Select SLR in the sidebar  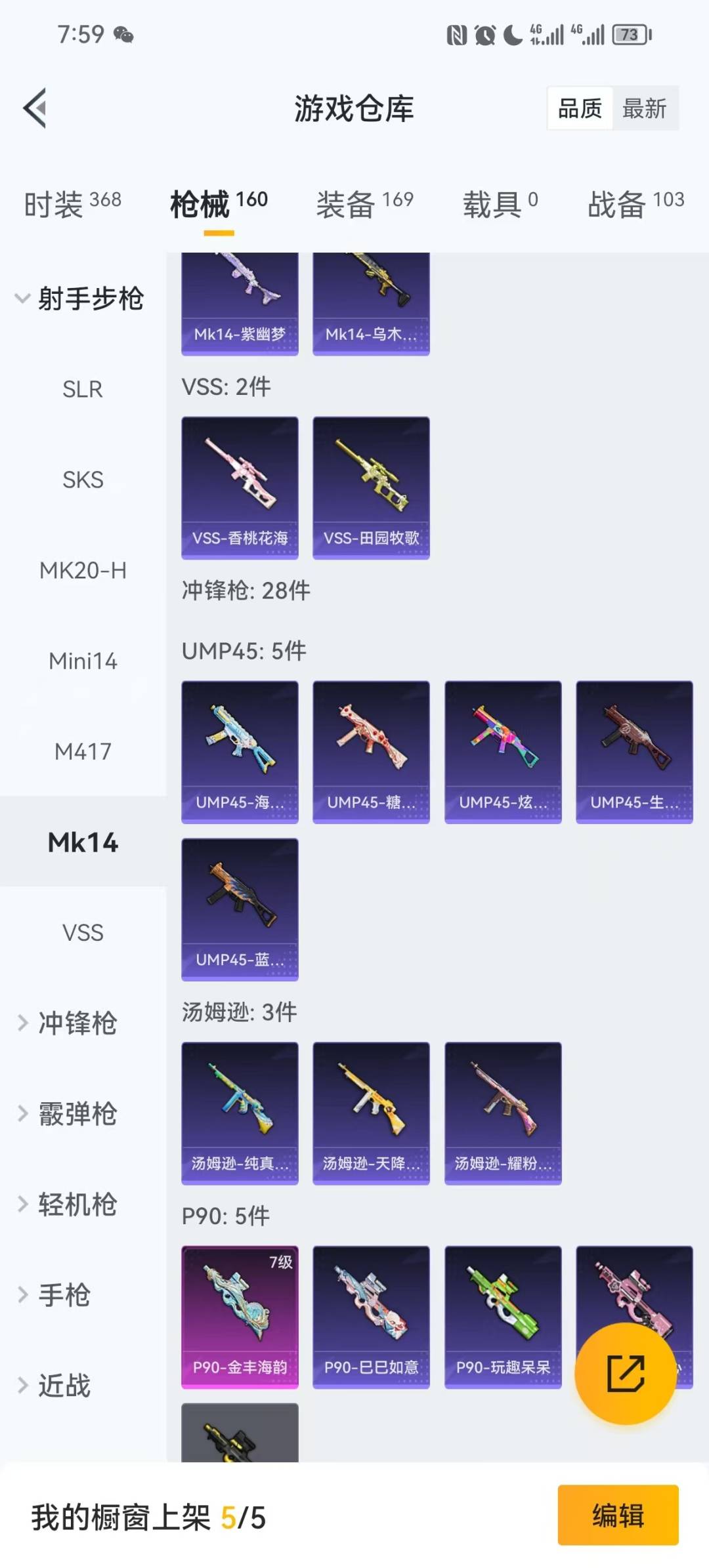83,389
